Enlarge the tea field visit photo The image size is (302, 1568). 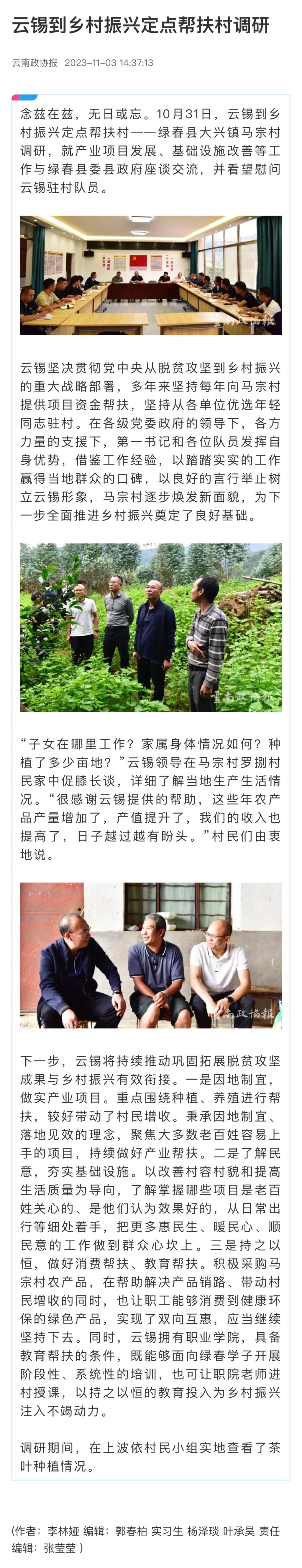(x=150, y=627)
